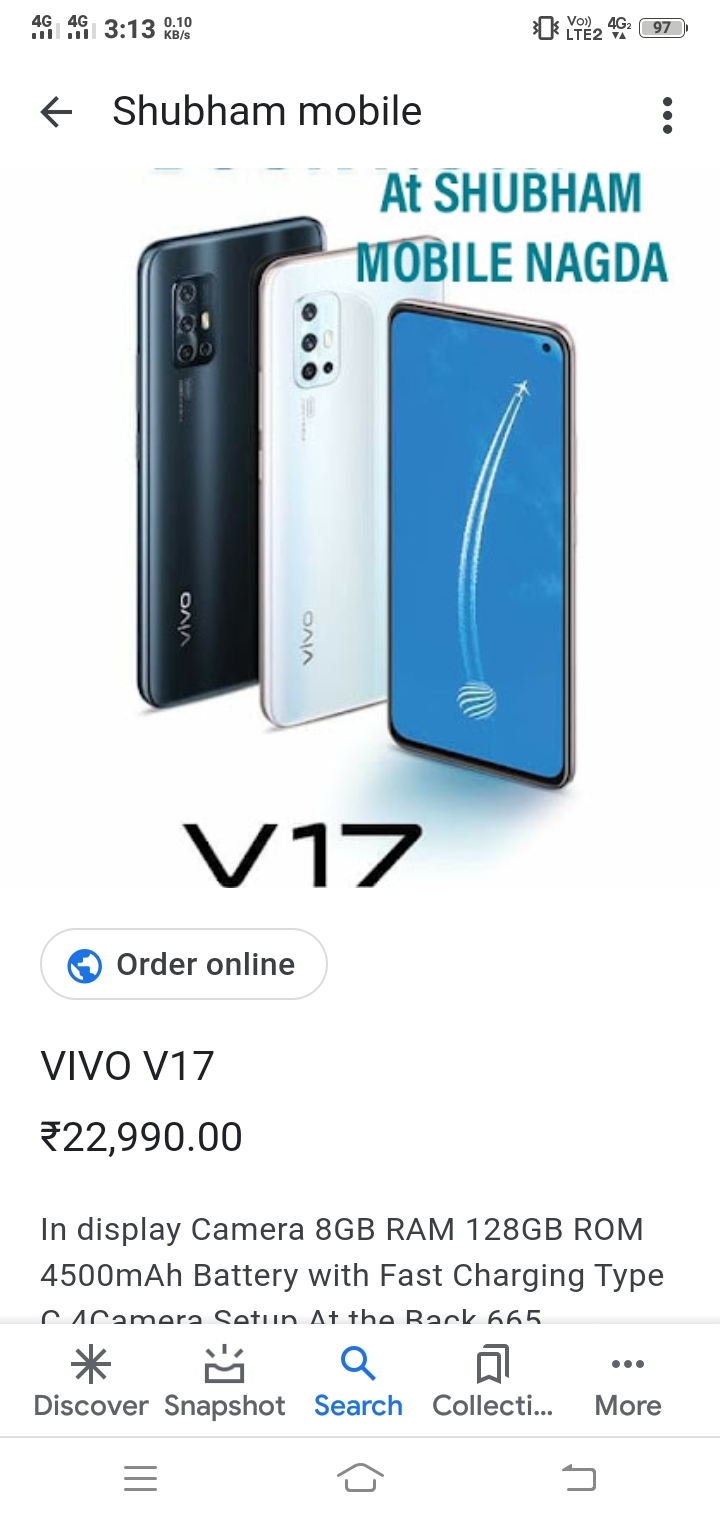Switch to the Discover tab

pyautogui.click(x=91, y=1382)
